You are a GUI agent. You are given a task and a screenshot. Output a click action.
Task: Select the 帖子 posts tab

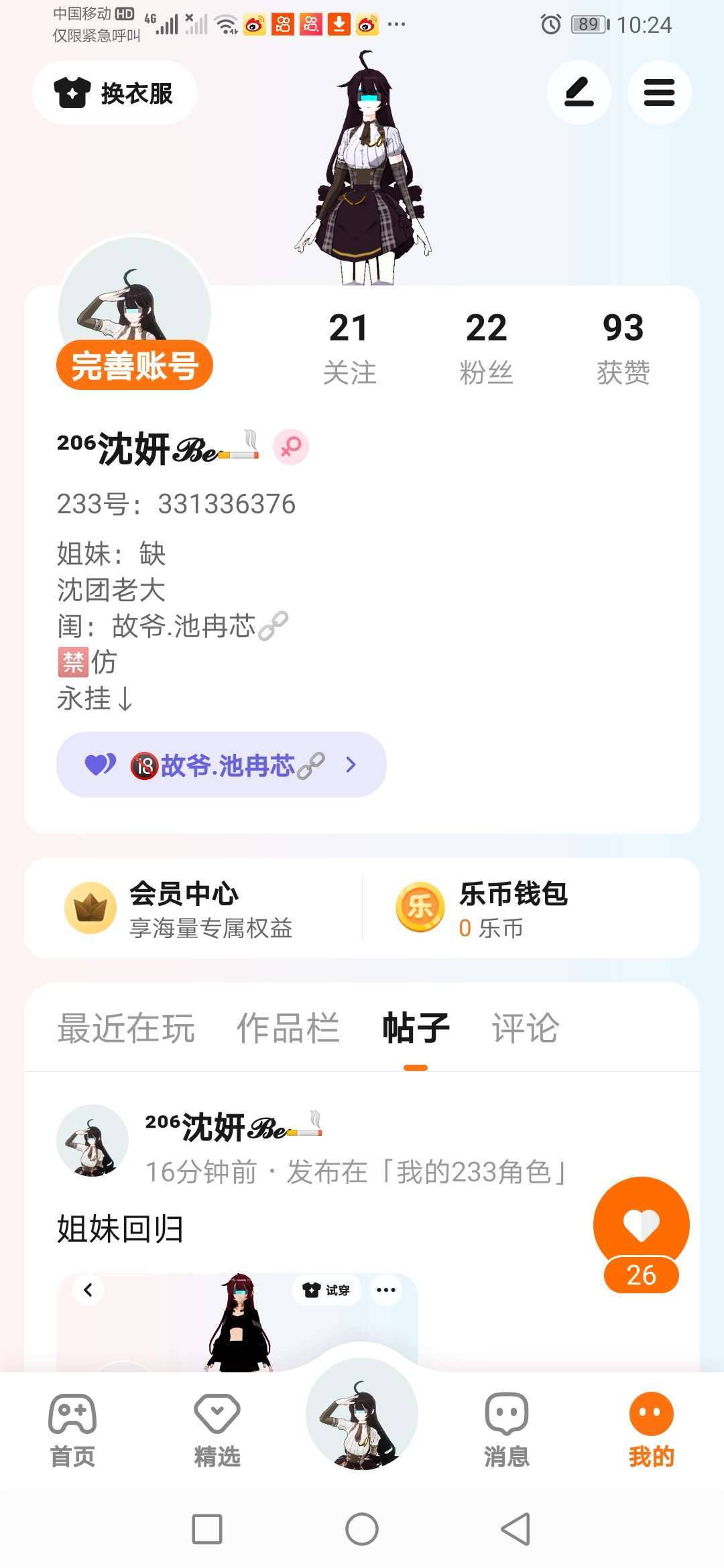tap(416, 1028)
